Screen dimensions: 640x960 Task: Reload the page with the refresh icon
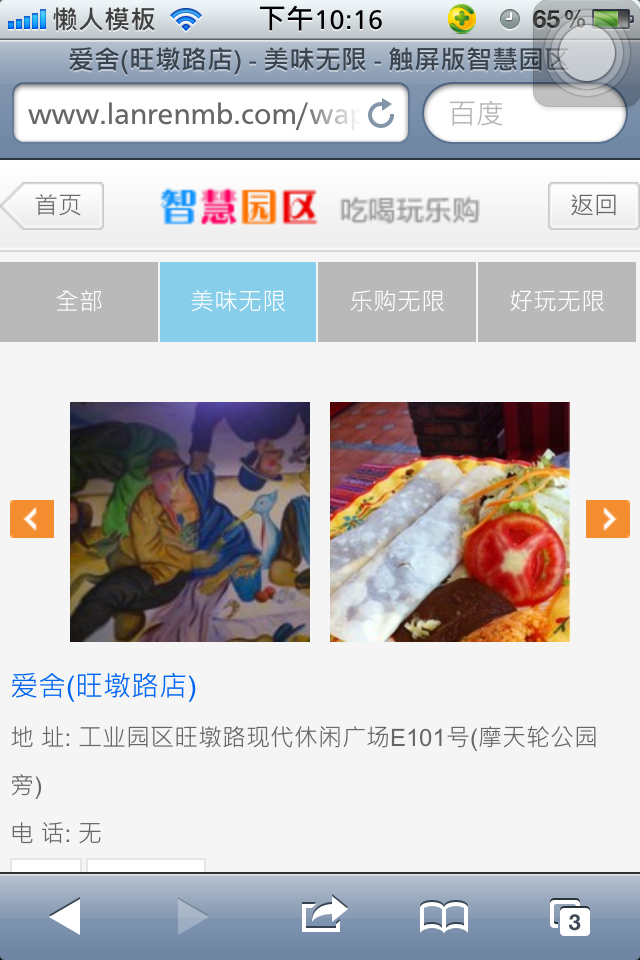click(381, 114)
